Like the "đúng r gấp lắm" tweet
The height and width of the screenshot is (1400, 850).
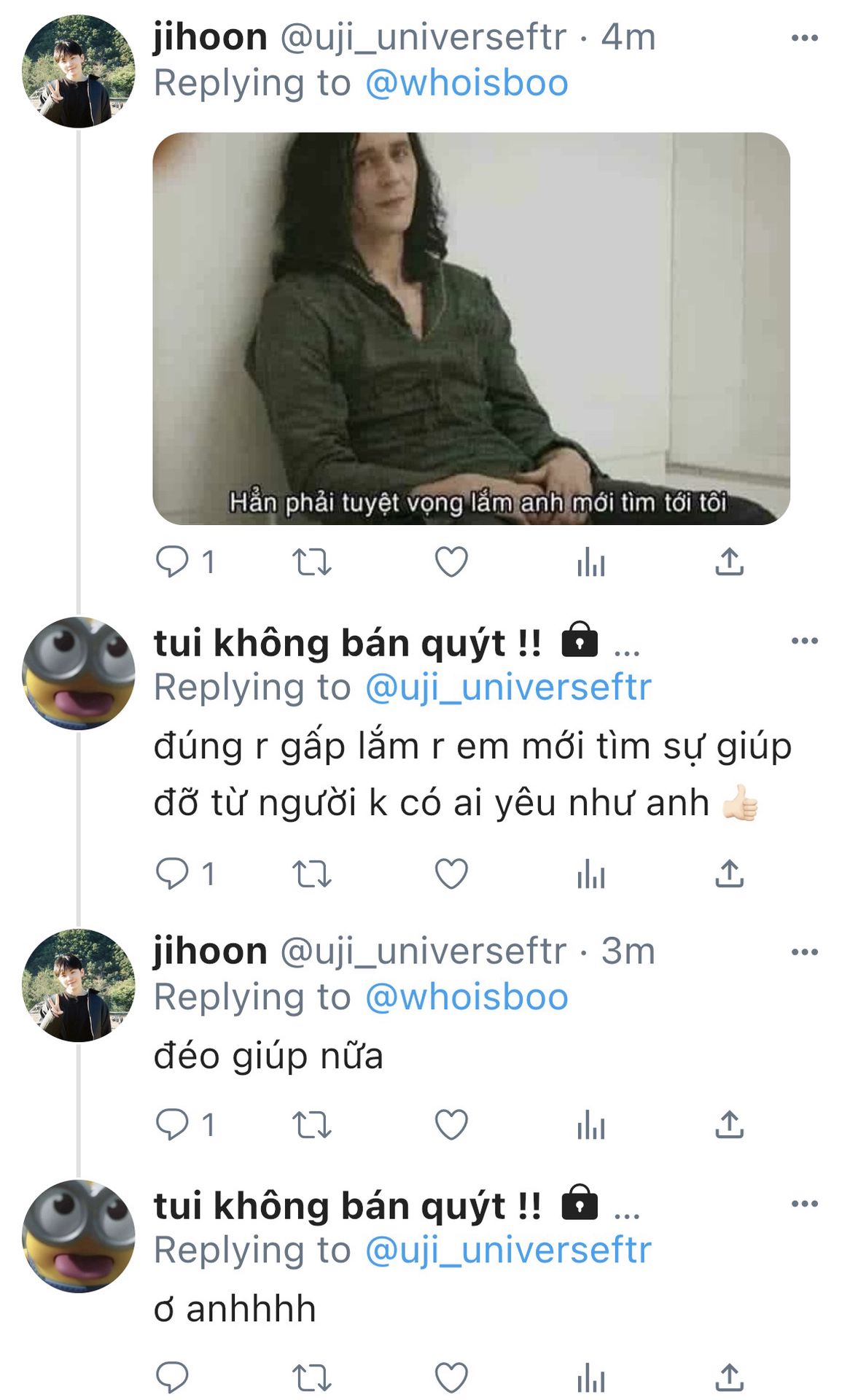click(451, 874)
